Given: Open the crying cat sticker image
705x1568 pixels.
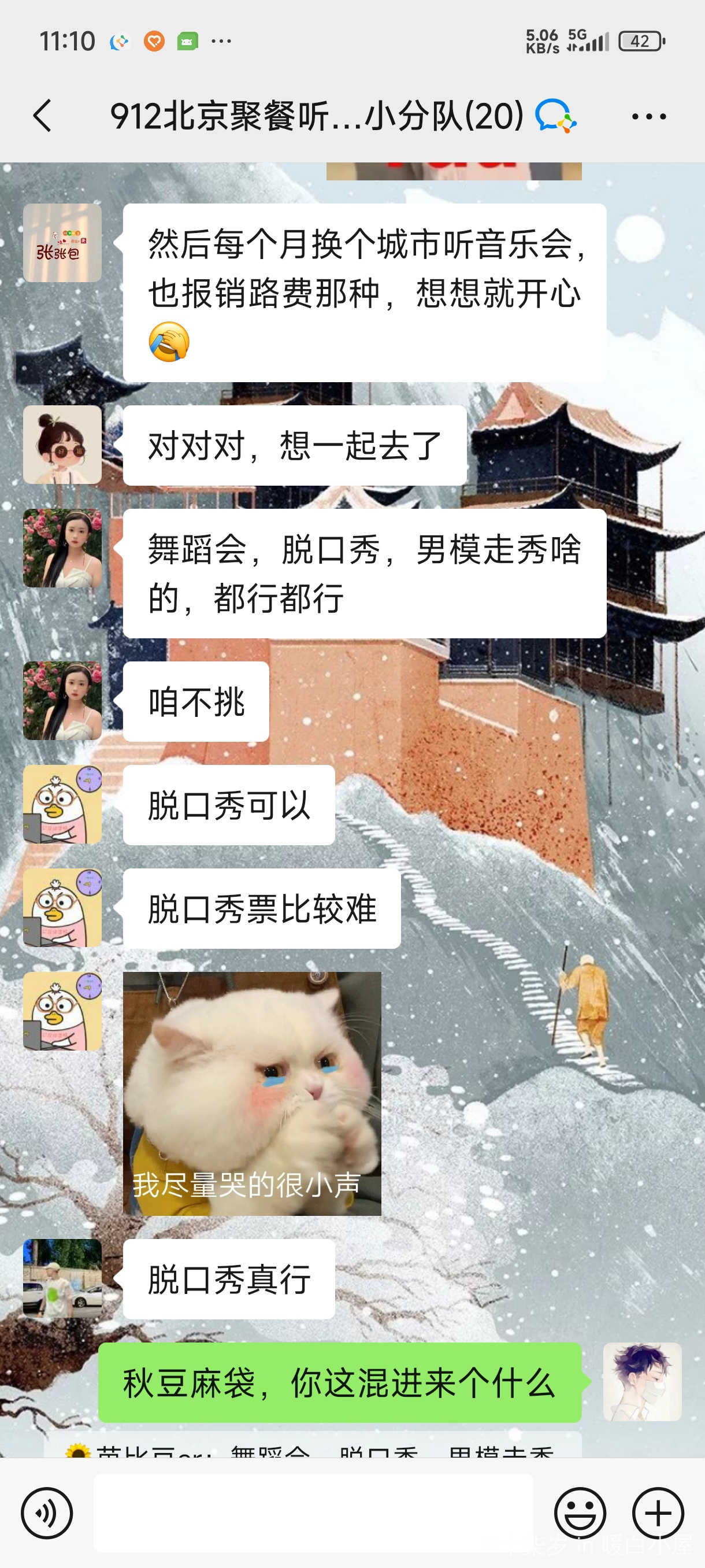Looking at the screenshot, I should [252, 1093].
